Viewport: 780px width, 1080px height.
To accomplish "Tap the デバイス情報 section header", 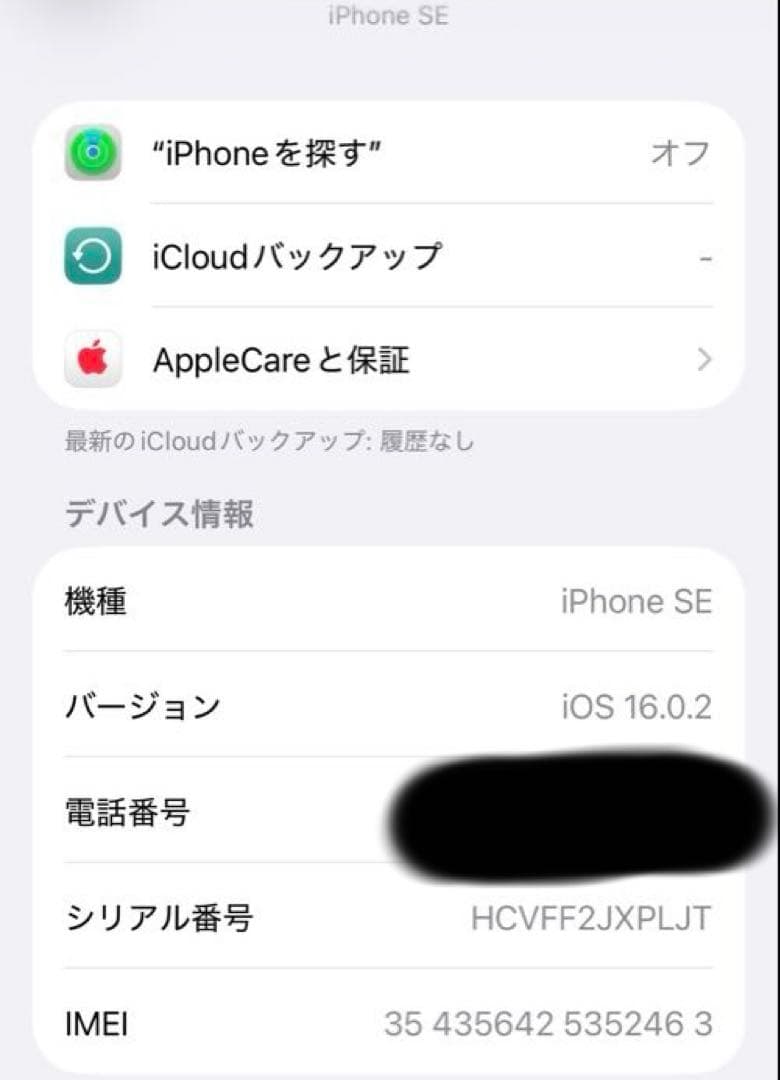I will [160, 512].
